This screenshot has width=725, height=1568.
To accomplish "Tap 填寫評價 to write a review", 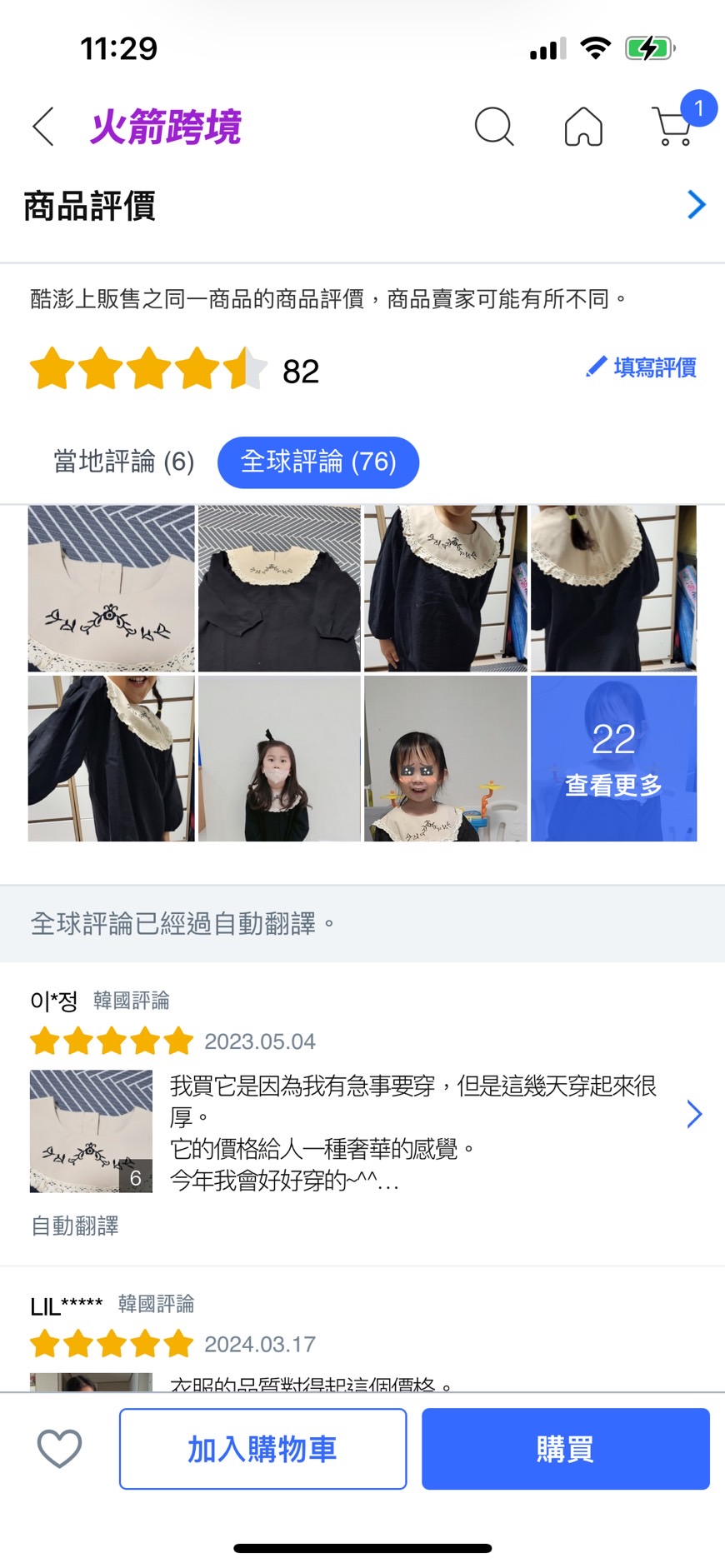I will [642, 367].
